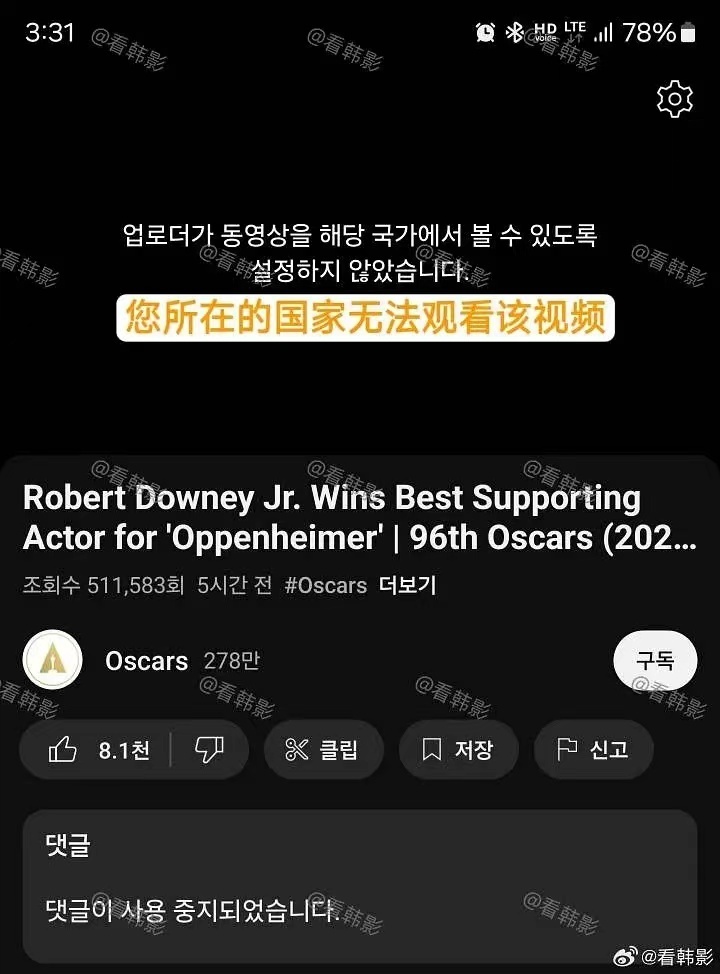Dislike the video with thumbs down
This screenshot has width=720, height=974.
(x=208, y=750)
